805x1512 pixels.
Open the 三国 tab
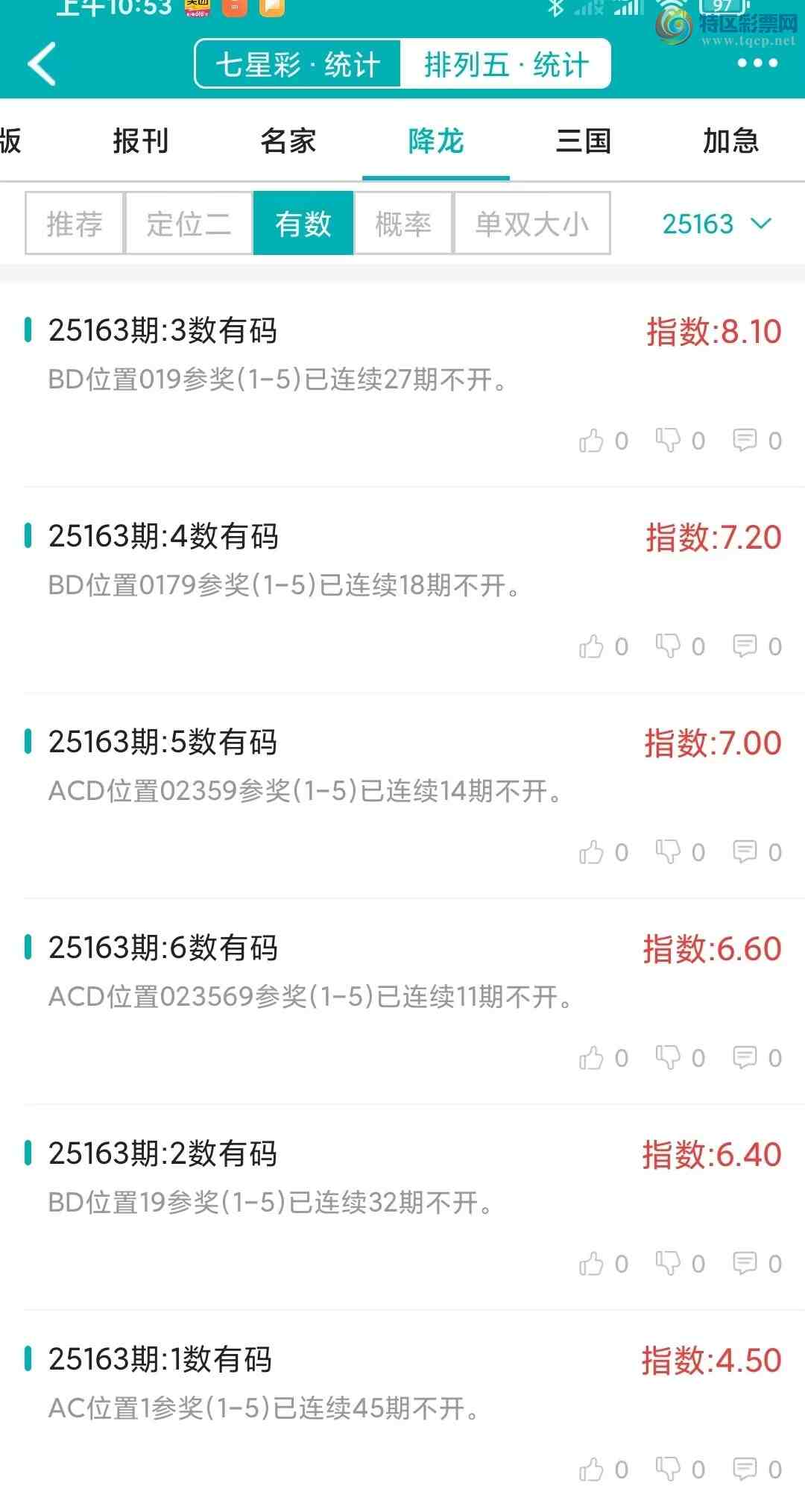click(x=583, y=141)
